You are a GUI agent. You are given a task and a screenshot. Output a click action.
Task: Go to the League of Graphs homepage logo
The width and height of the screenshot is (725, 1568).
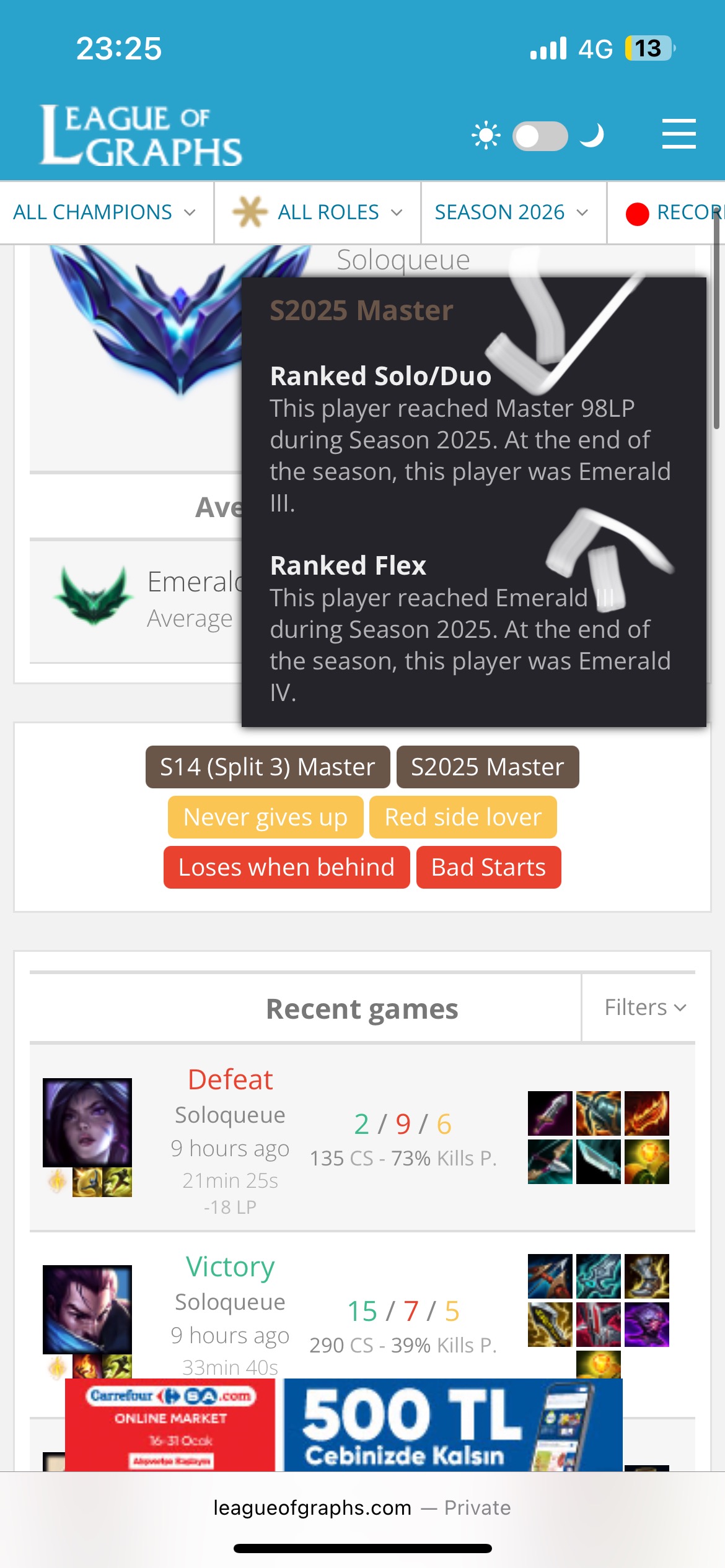(141, 136)
